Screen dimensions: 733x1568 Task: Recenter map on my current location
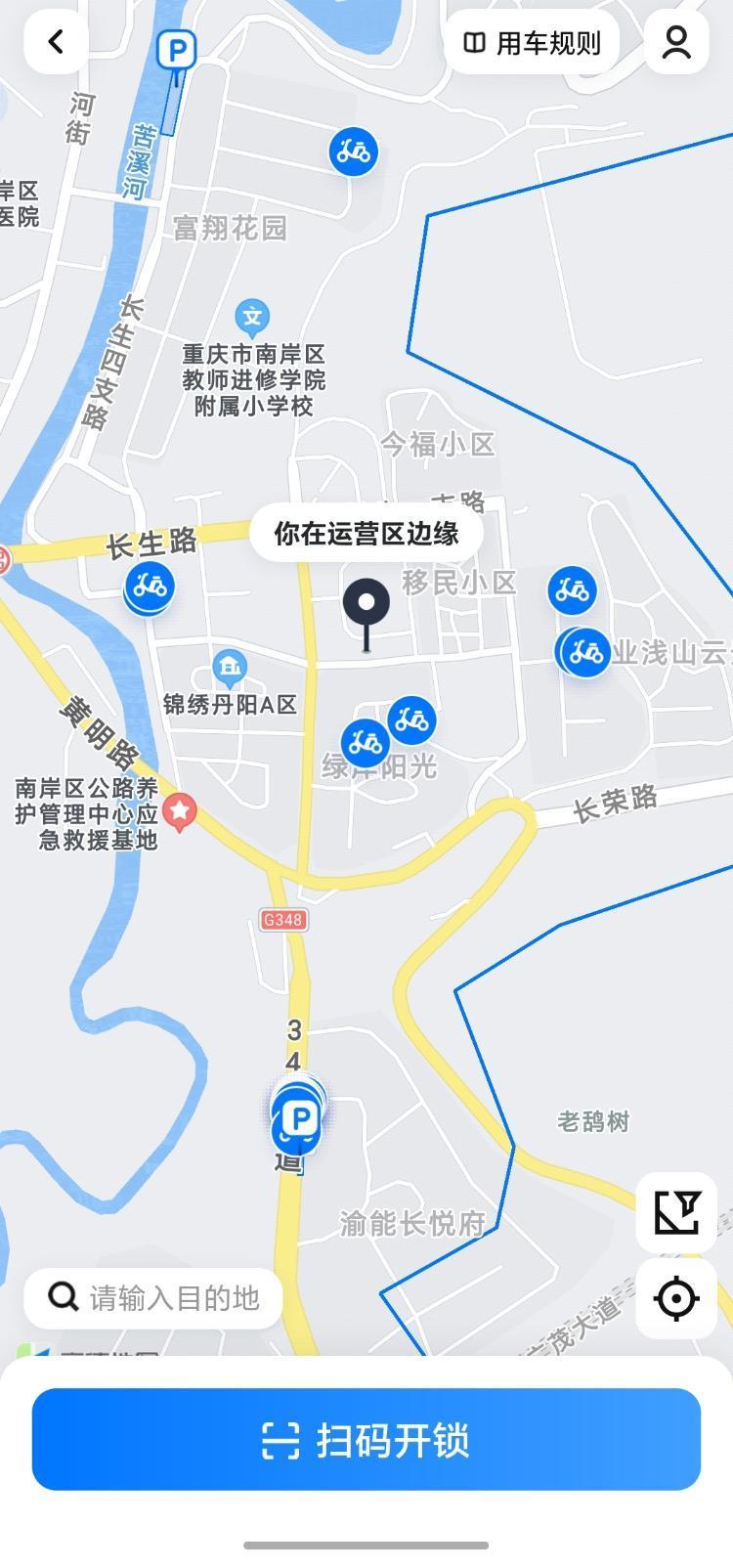[676, 1298]
